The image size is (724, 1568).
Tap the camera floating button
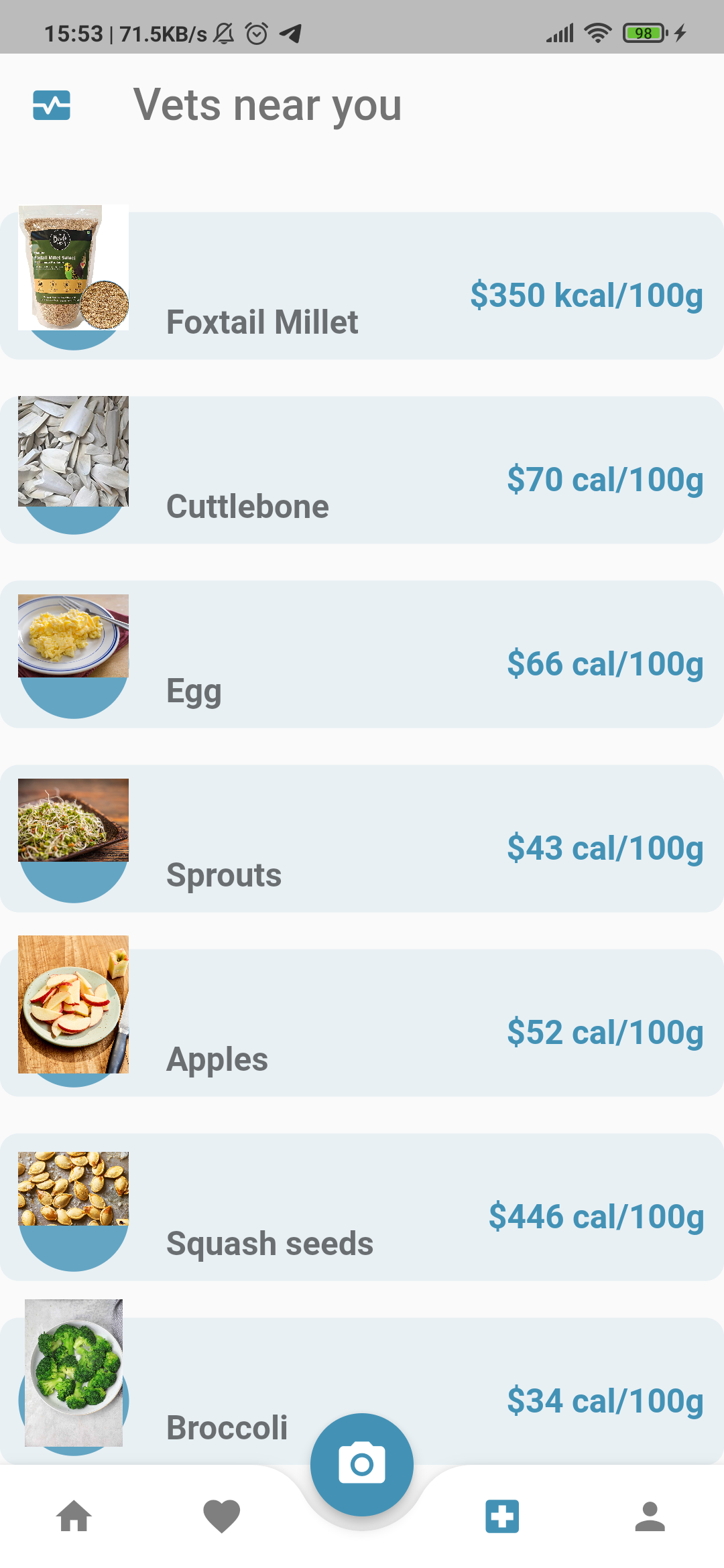click(x=362, y=1464)
